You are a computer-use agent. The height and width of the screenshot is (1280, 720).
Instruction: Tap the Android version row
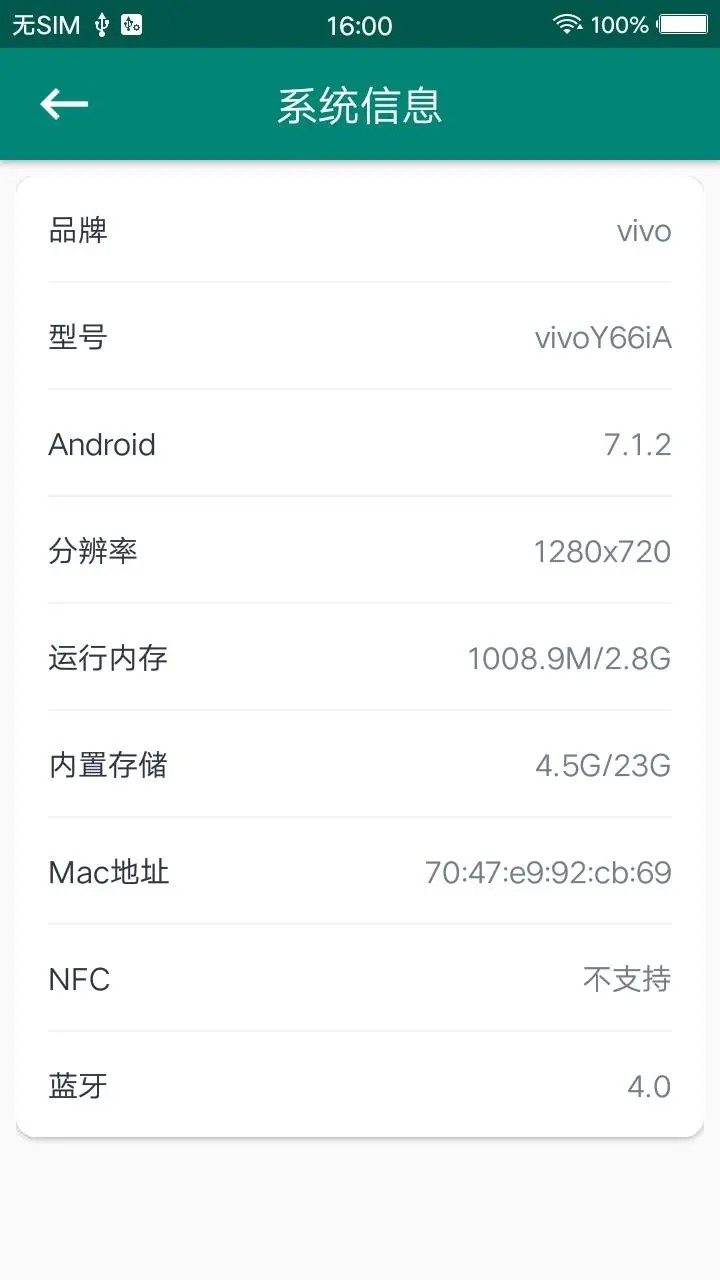click(360, 445)
